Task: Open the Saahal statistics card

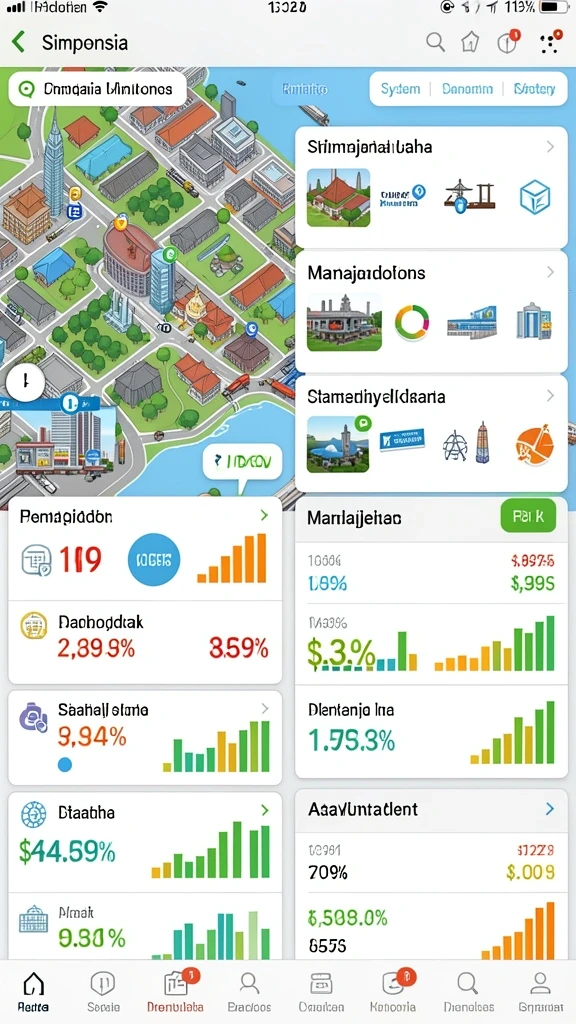Action: (x=145, y=738)
